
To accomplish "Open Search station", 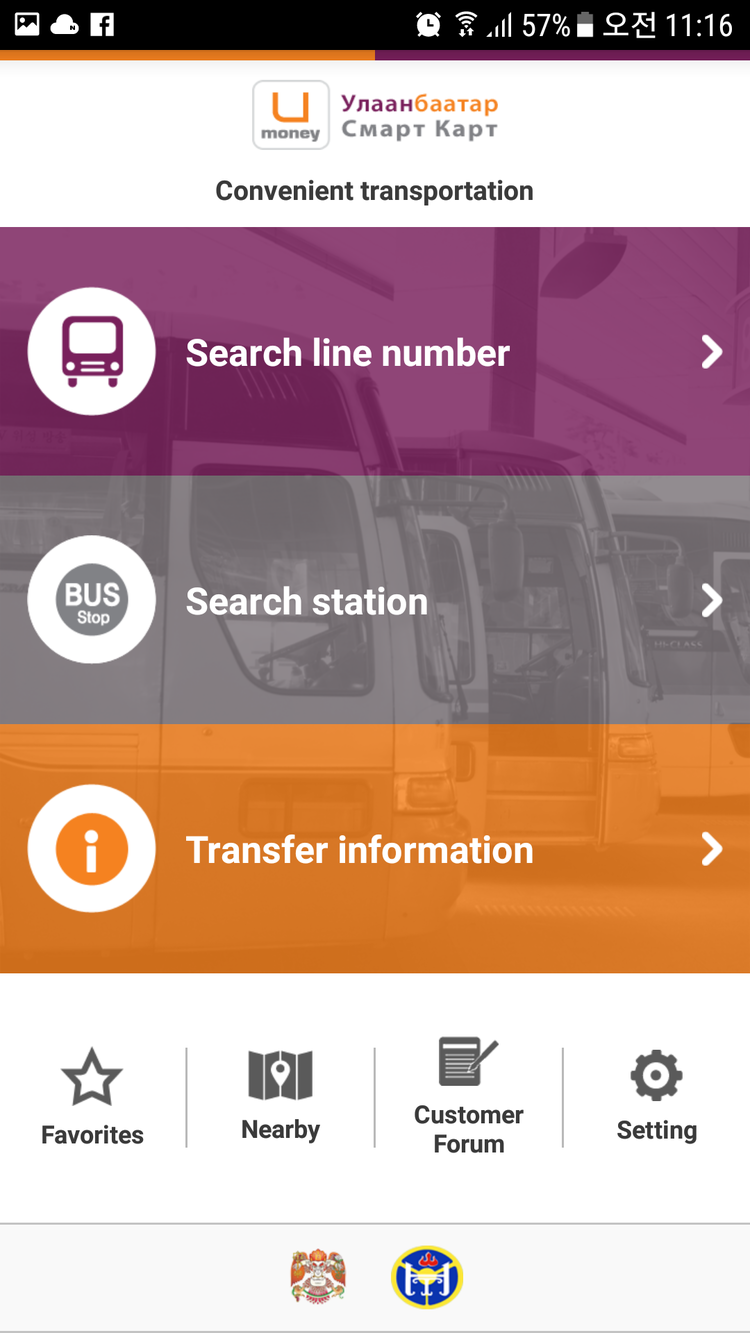I will (x=374, y=601).
